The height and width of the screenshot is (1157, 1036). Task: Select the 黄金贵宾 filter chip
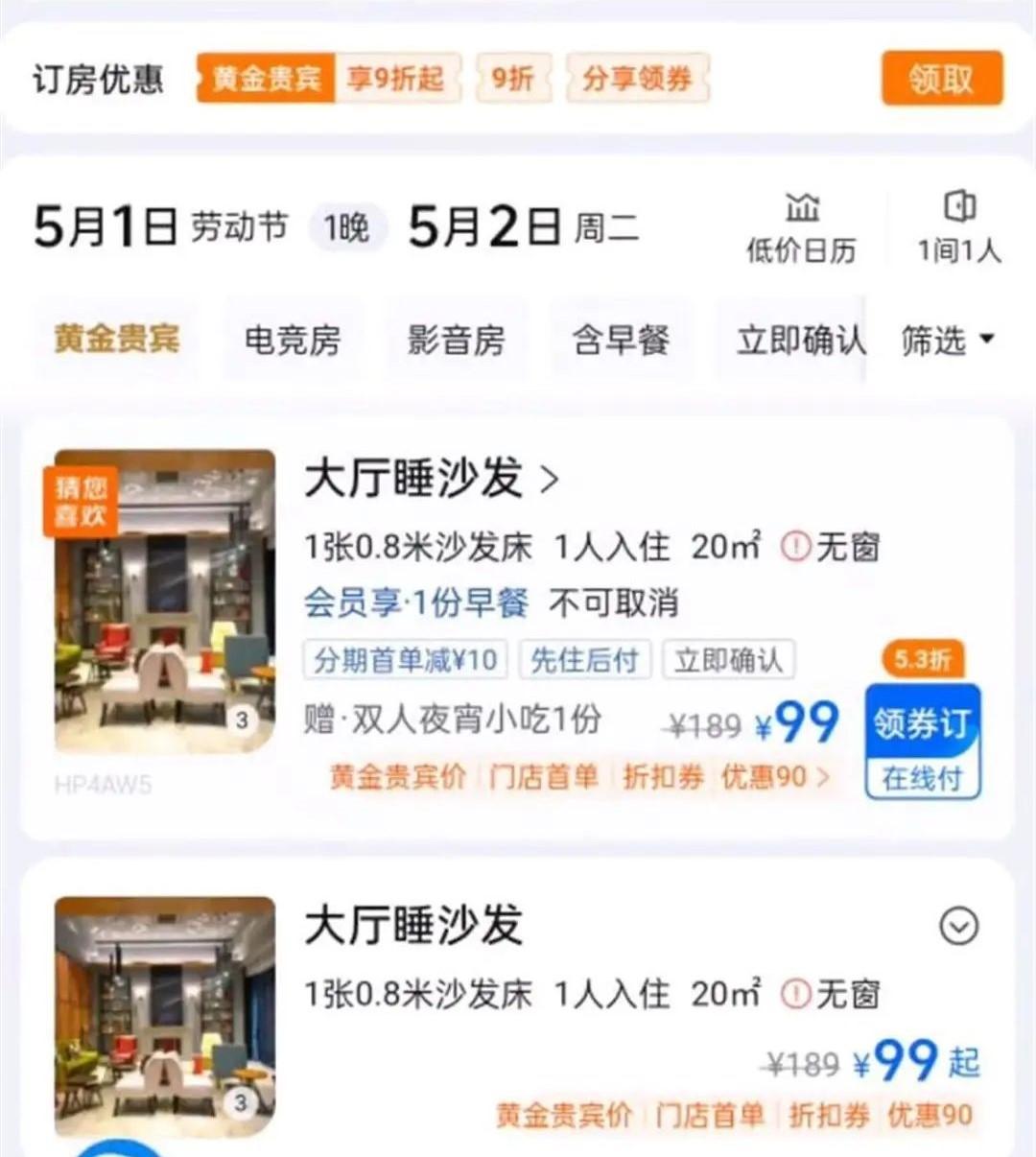pos(117,339)
